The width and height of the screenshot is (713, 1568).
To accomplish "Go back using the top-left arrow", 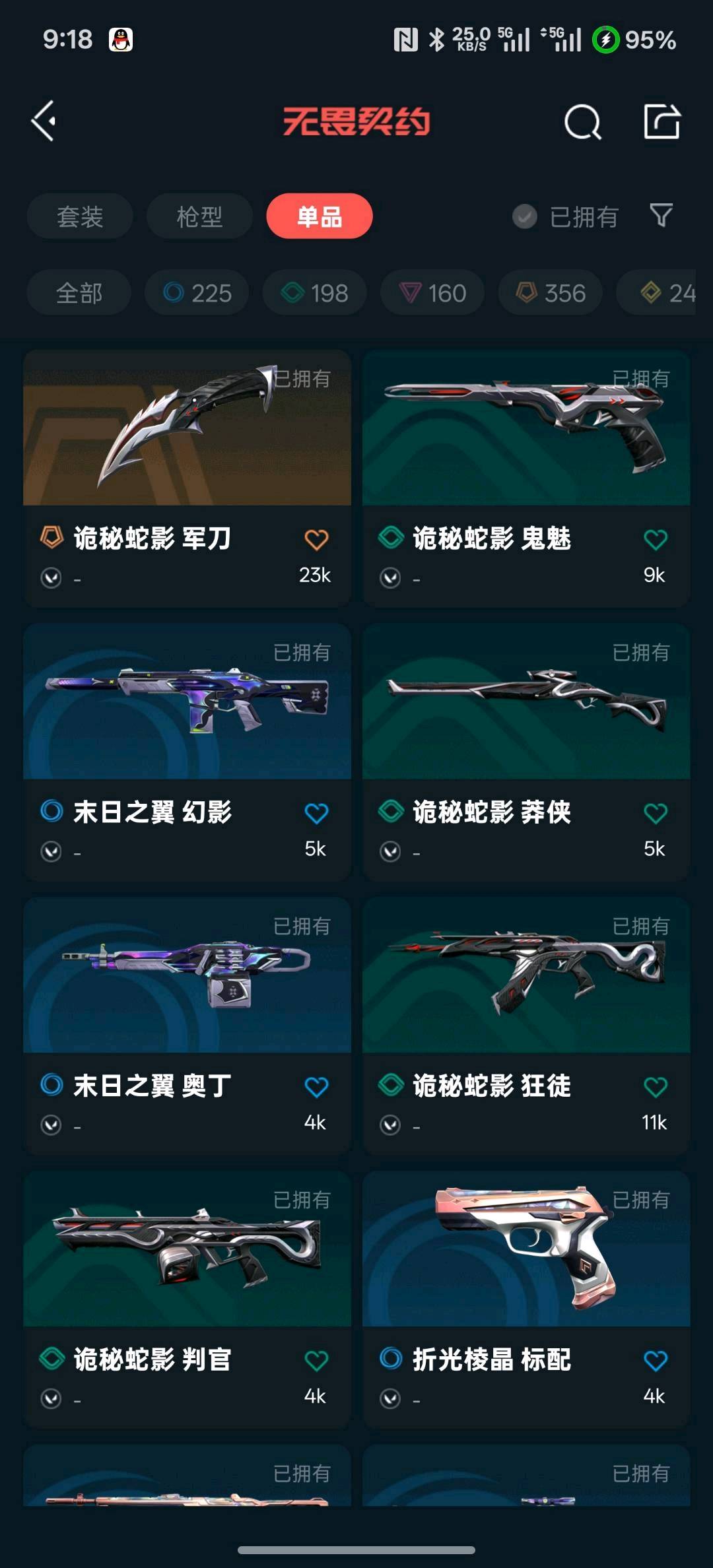I will (x=44, y=121).
